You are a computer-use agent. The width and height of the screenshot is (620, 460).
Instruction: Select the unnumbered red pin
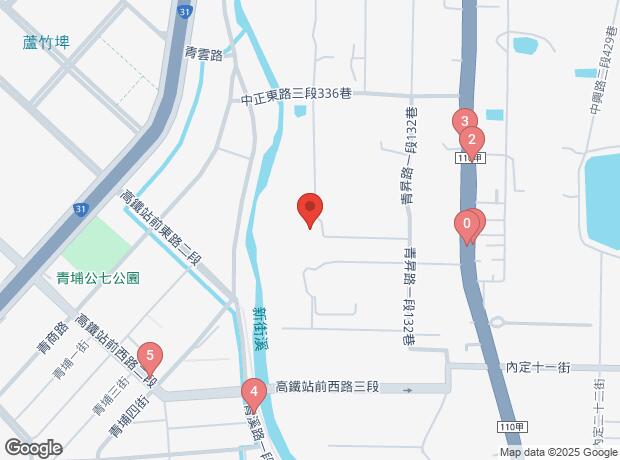tap(310, 209)
